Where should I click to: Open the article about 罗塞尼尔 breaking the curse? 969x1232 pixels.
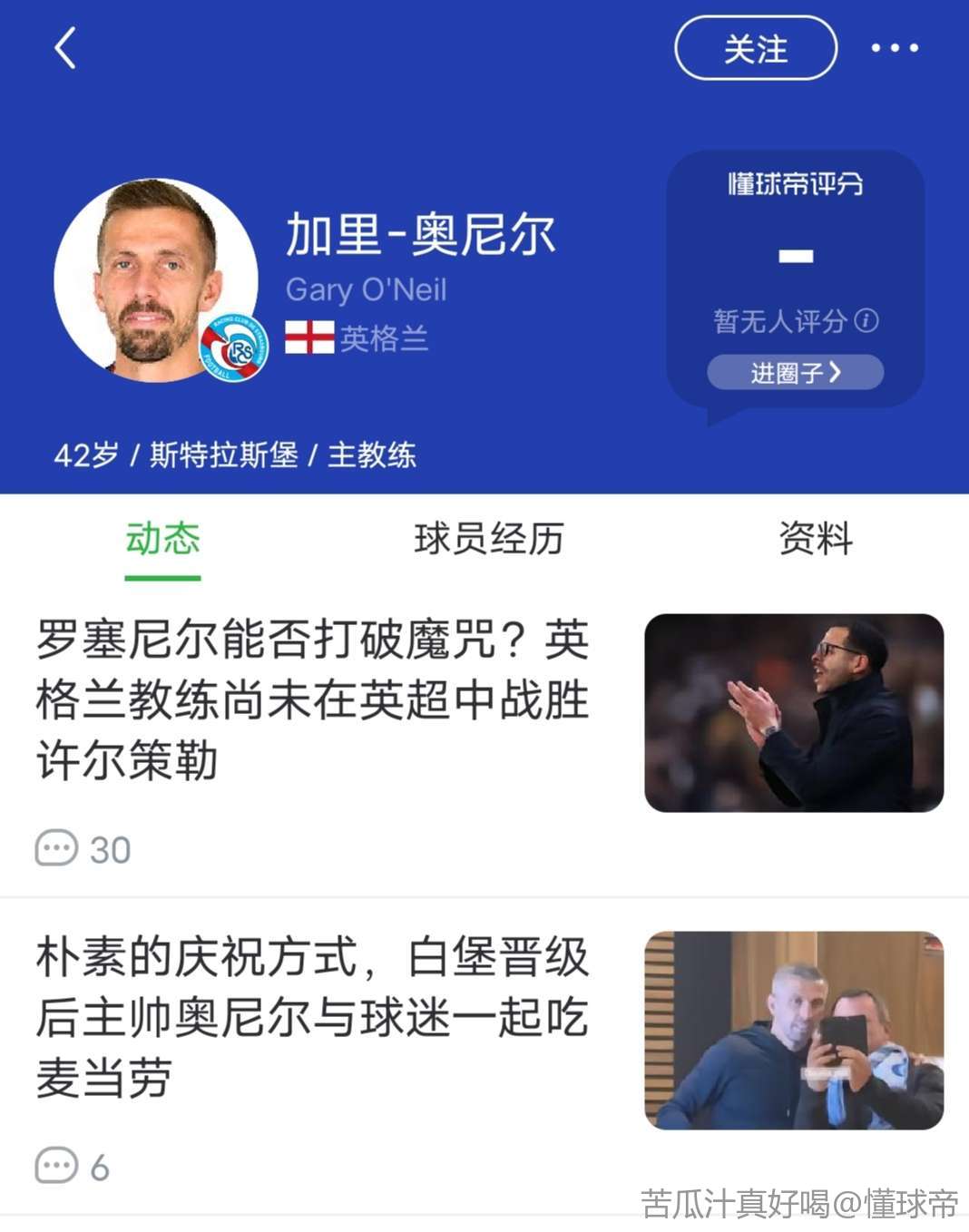tap(313, 699)
